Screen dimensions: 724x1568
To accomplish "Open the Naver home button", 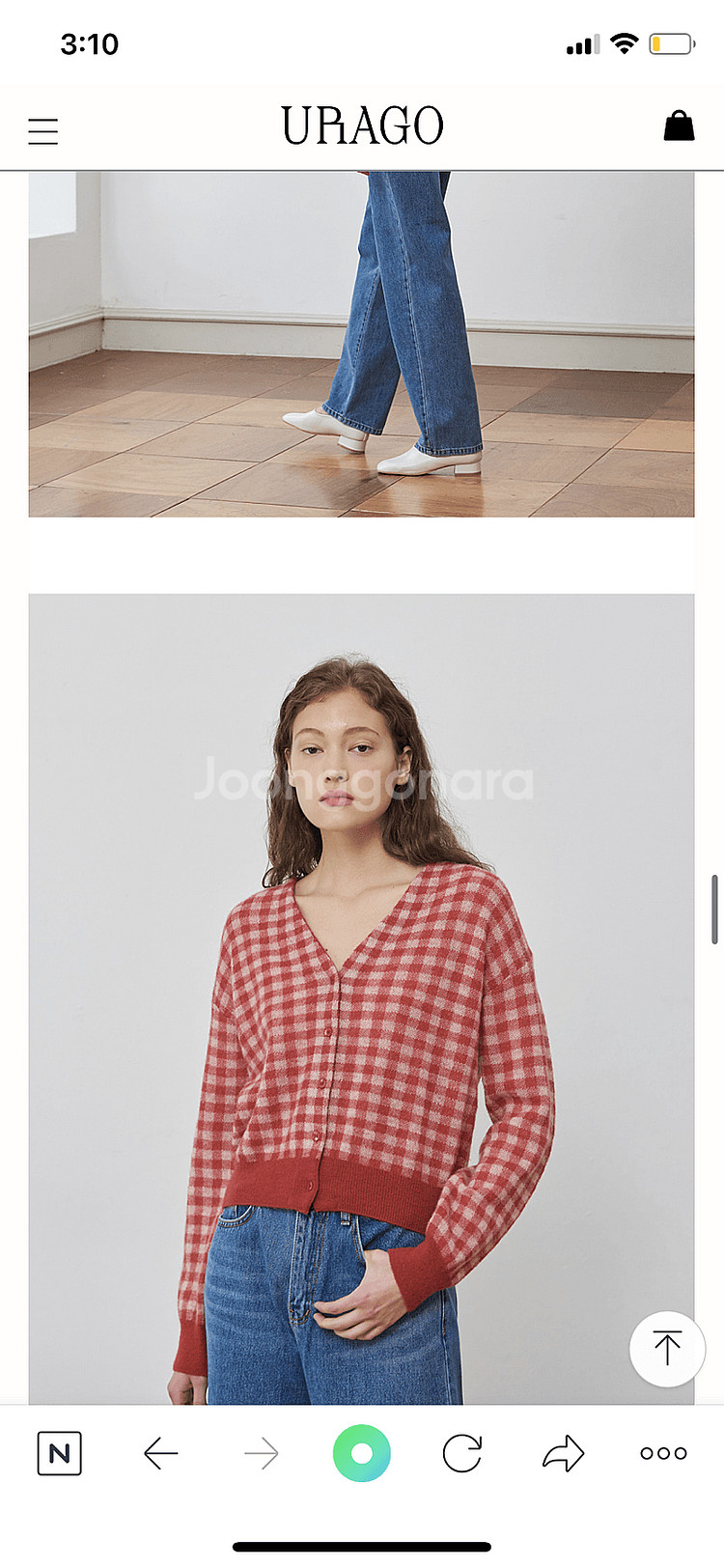I will 60,1453.
